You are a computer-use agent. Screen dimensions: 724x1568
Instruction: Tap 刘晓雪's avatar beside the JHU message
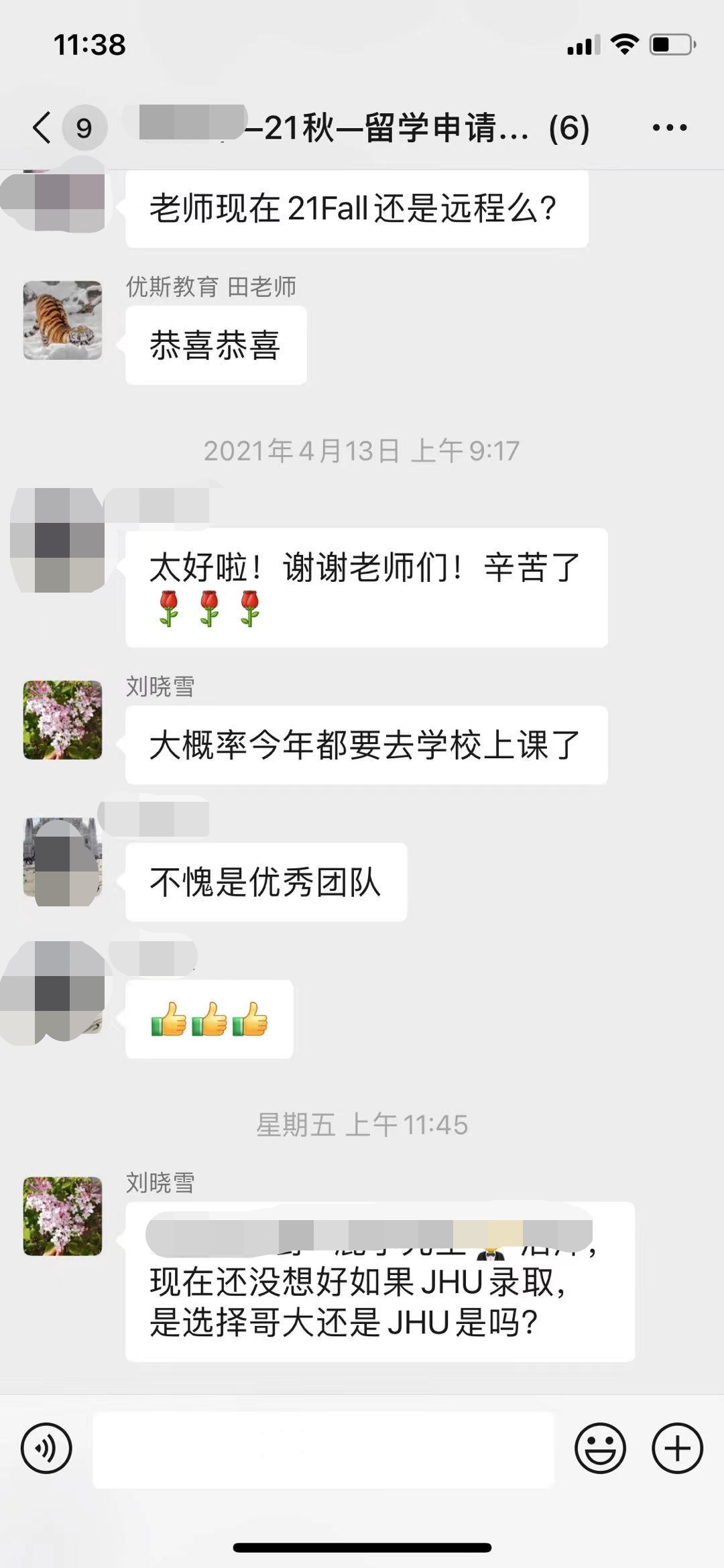click(x=62, y=1215)
